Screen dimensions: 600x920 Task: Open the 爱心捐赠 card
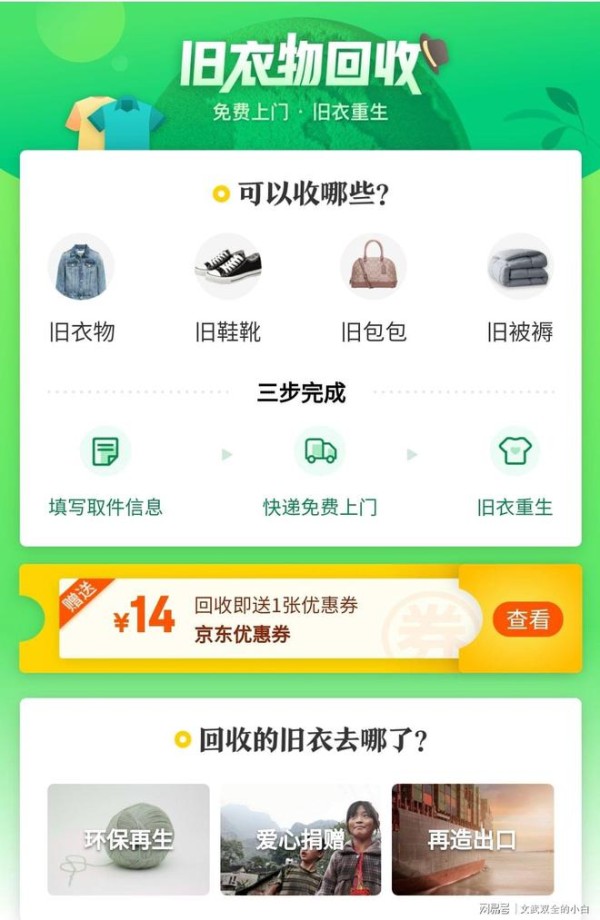coord(300,838)
